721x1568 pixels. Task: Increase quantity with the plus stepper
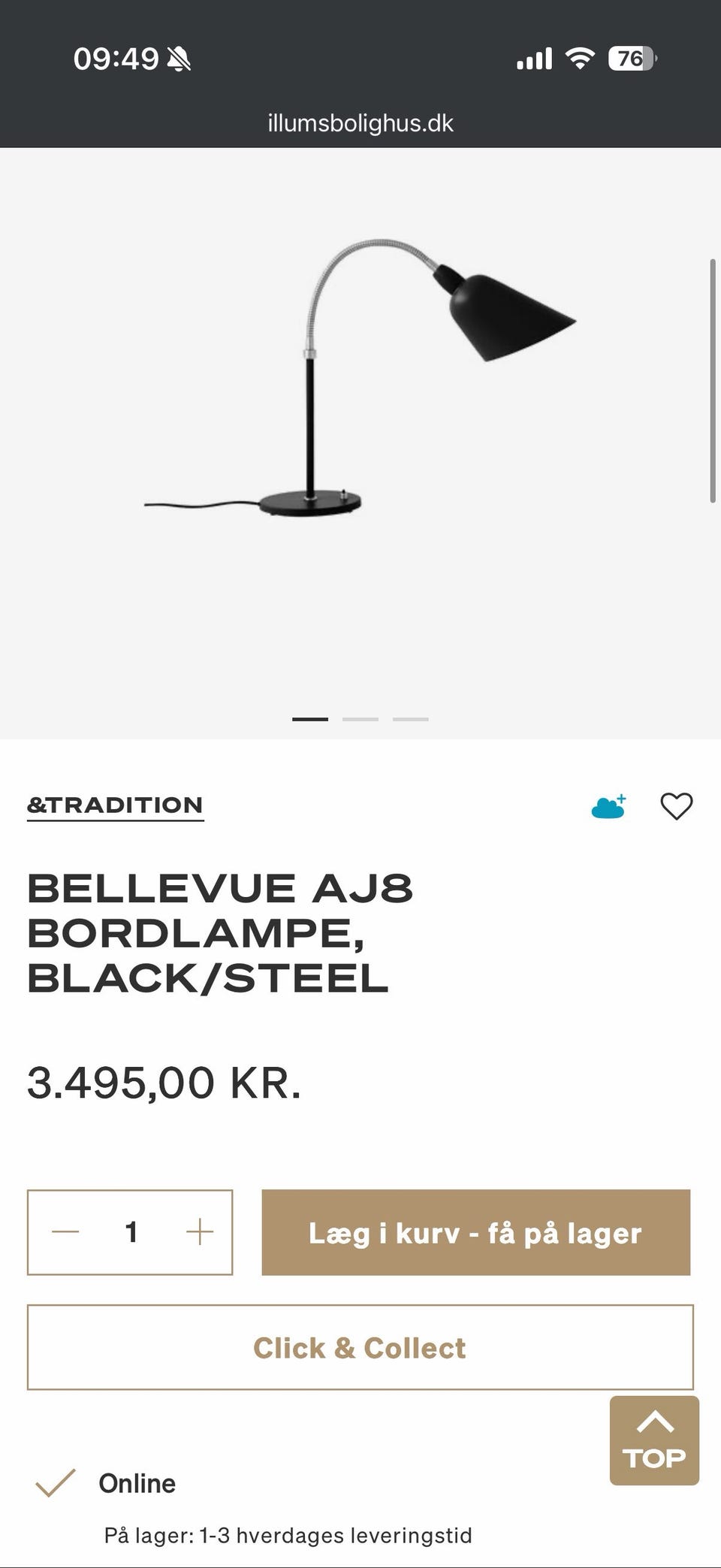200,1231
